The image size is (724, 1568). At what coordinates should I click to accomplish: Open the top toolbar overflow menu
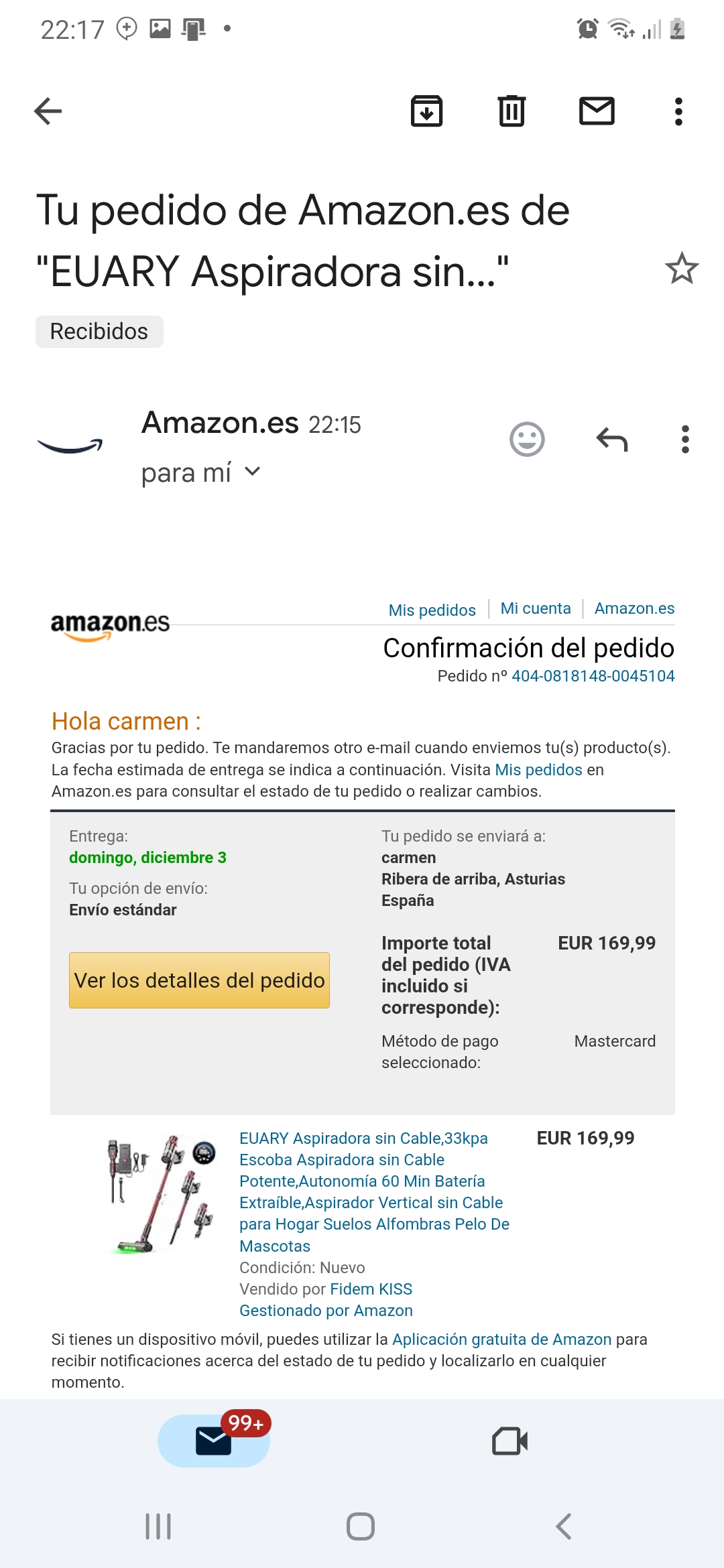click(x=678, y=111)
